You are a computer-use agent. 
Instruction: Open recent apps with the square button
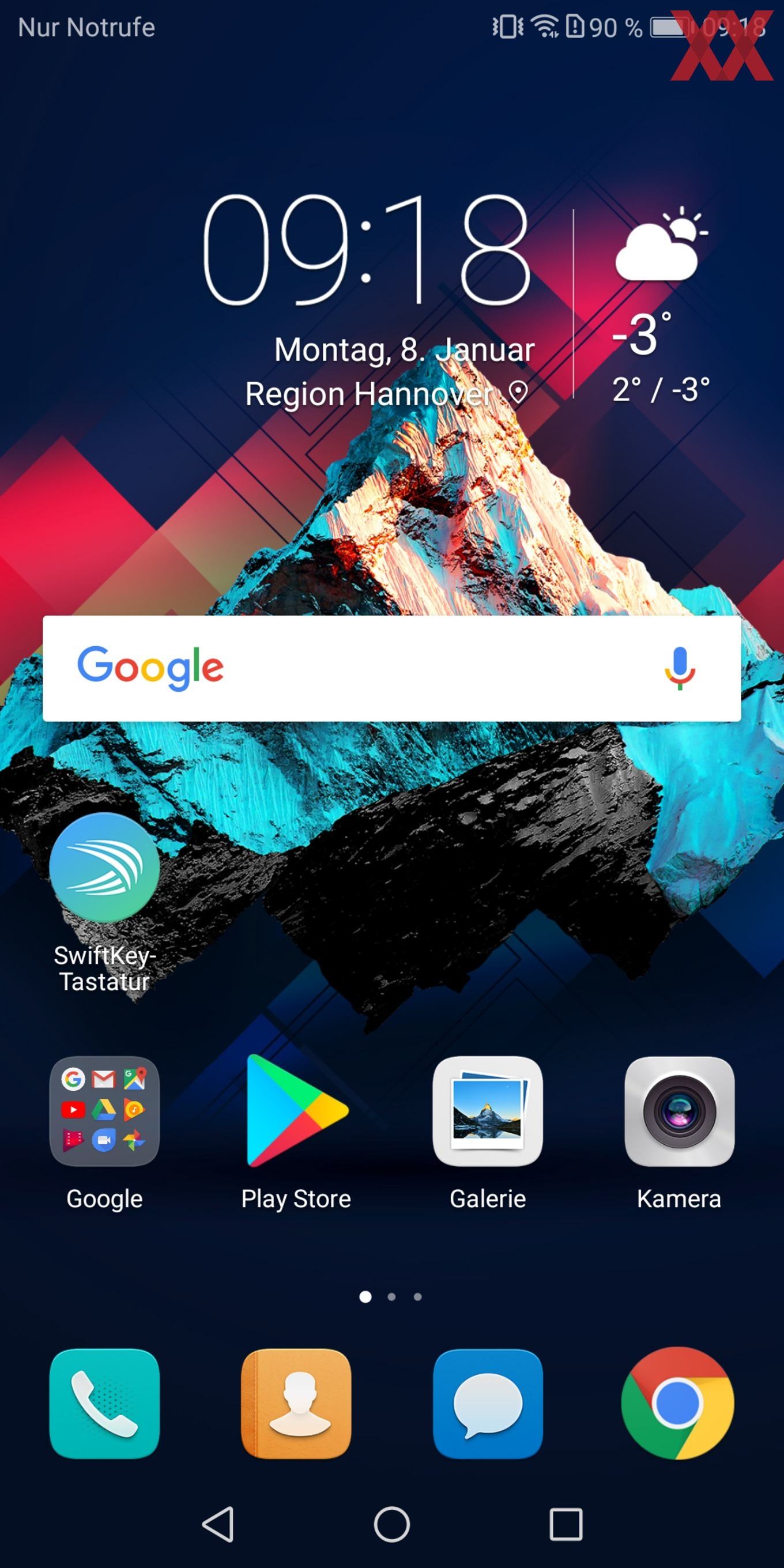coord(566,1525)
